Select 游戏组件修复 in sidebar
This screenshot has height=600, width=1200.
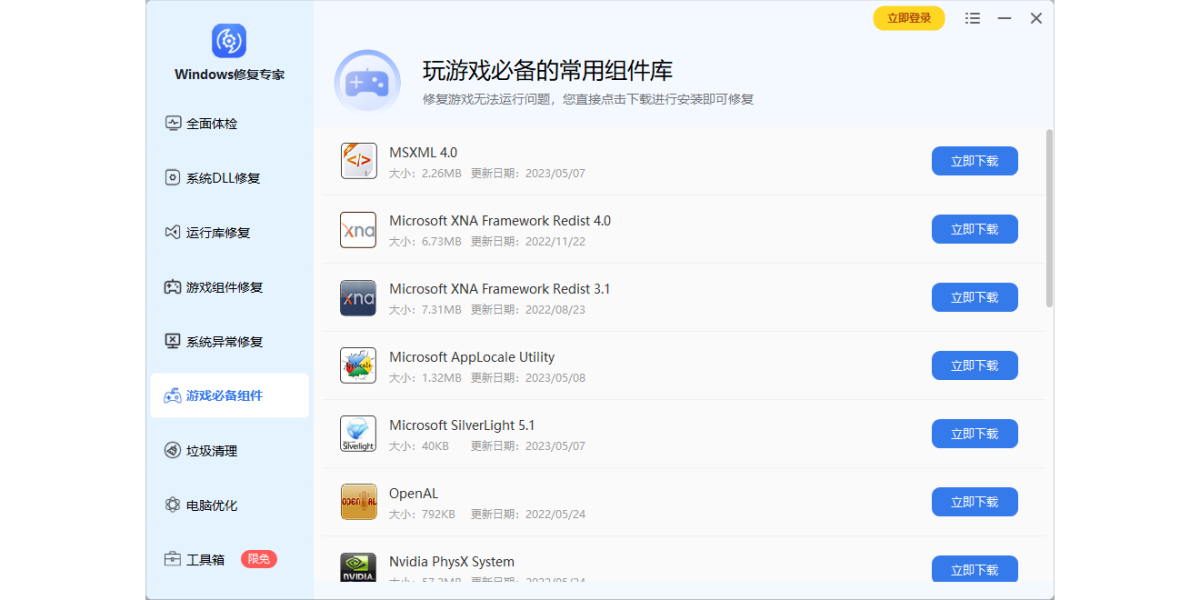(223, 287)
